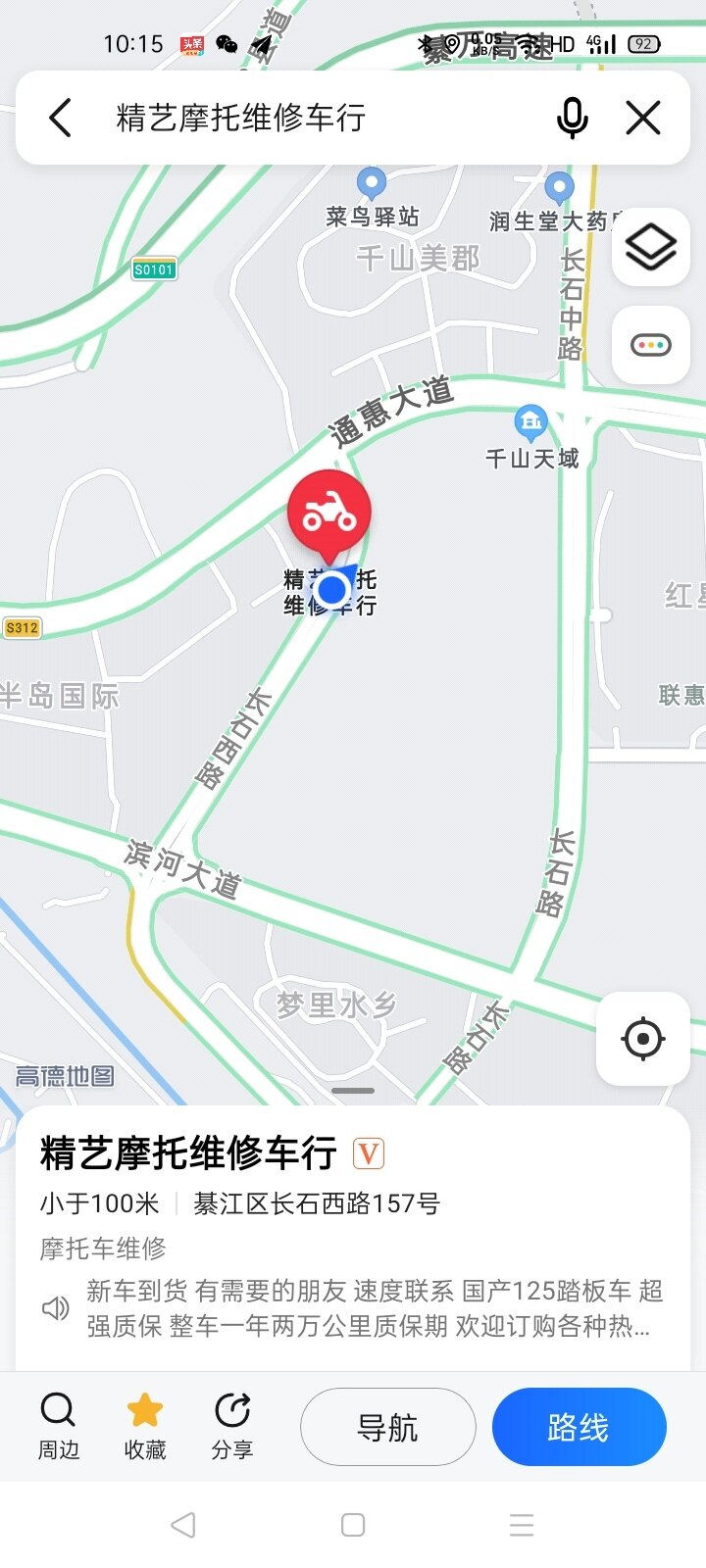Go to the system home screen
706x1568 pixels.
(353, 1525)
